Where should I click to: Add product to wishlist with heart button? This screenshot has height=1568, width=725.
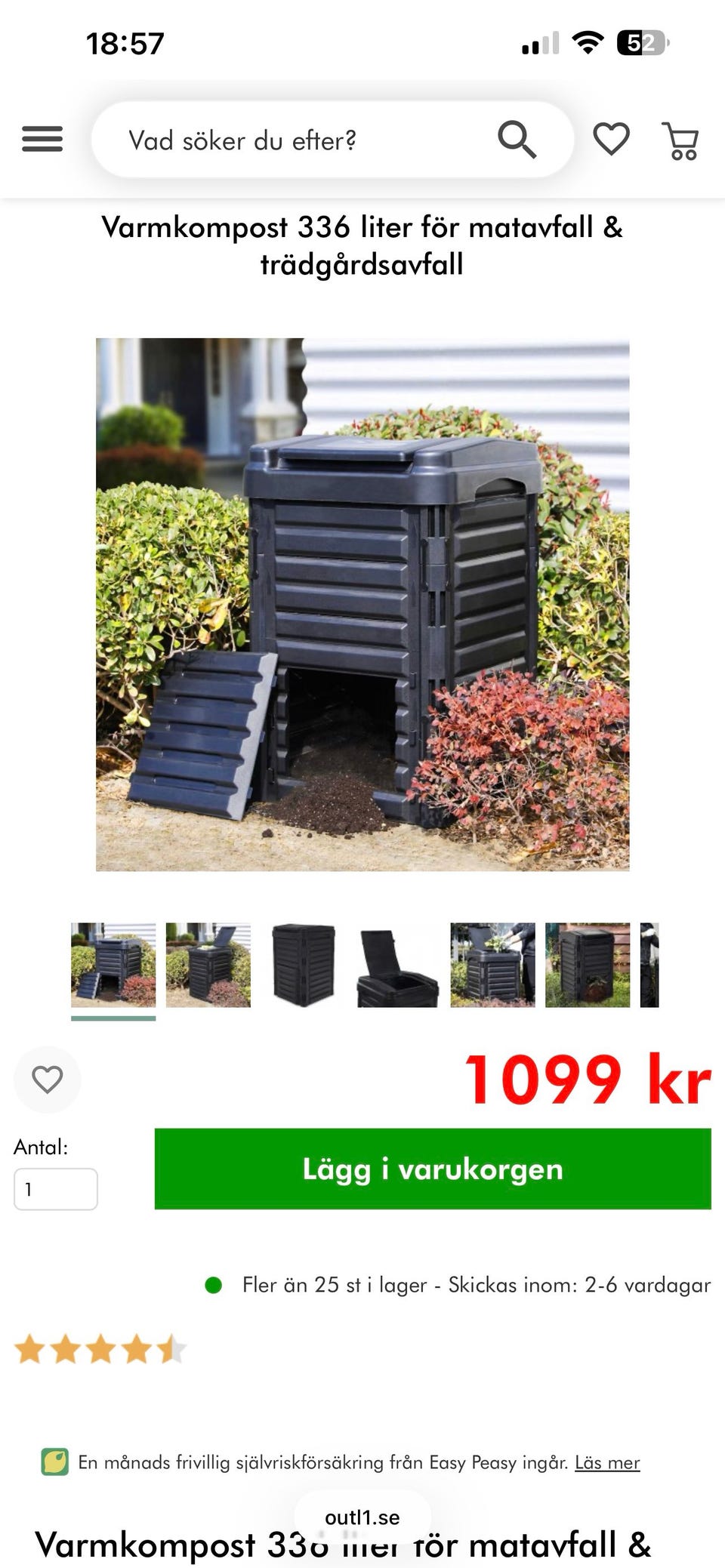[x=47, y=1080]
